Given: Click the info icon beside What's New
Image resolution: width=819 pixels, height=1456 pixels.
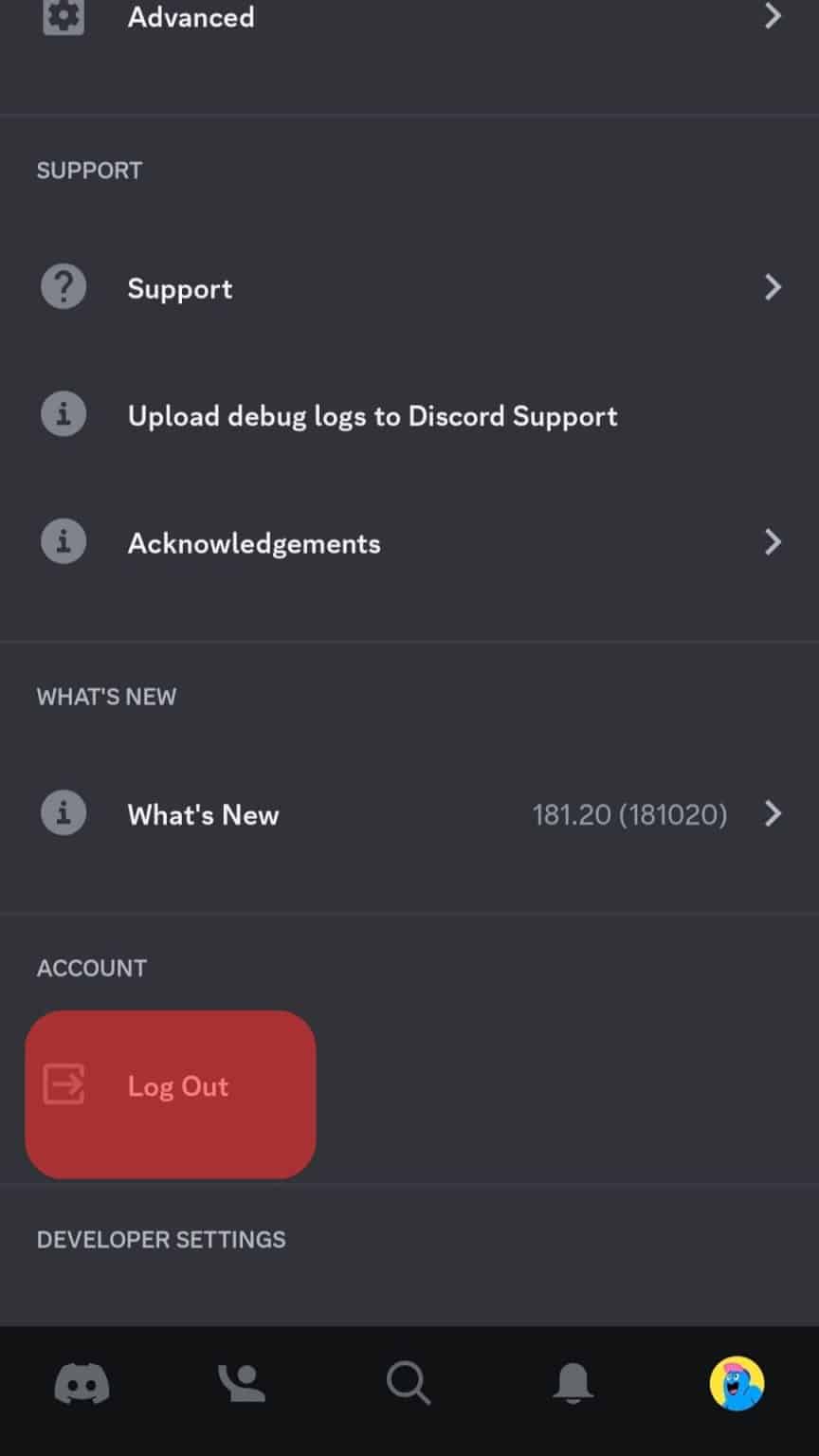Looking at the screenshot, I should point(63,813).
